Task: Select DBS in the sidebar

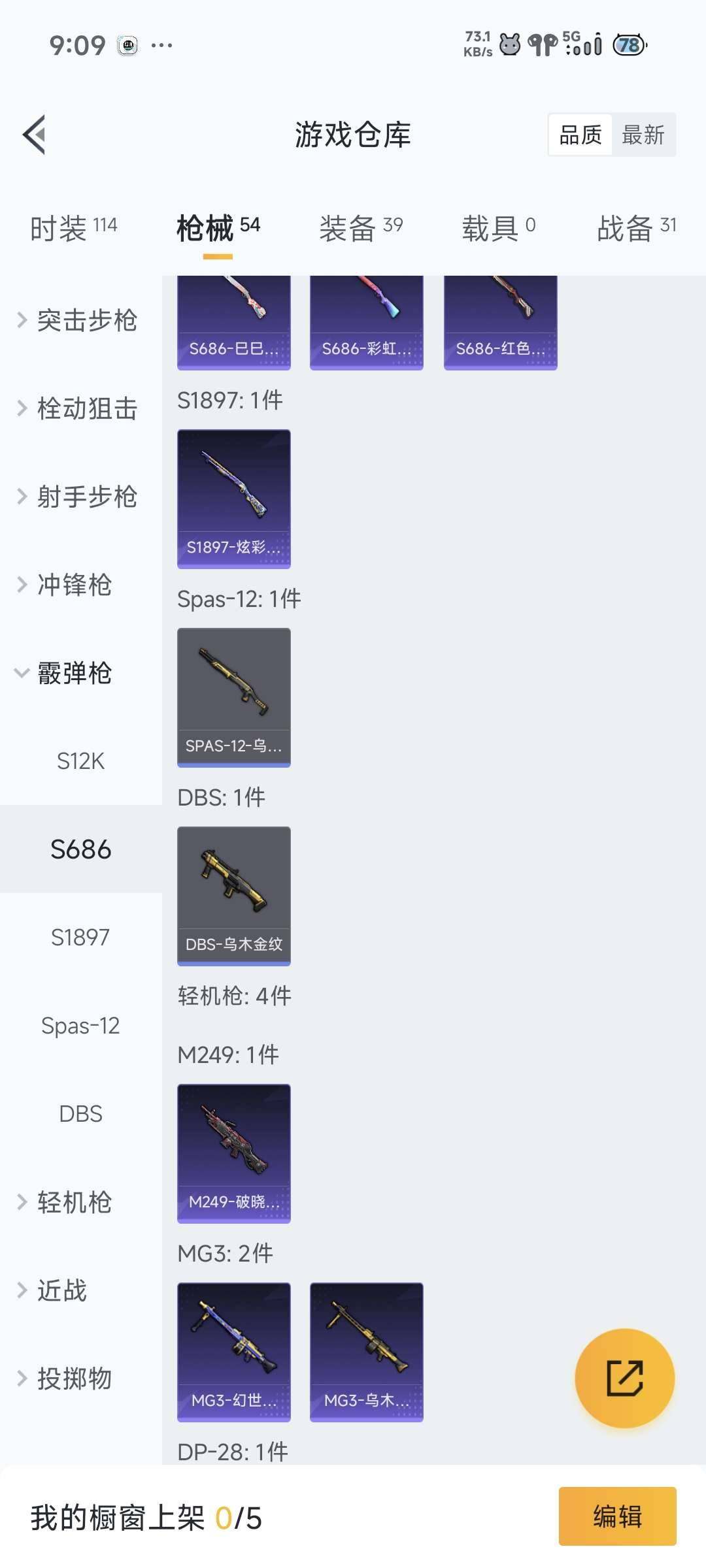Action: 81,1113
